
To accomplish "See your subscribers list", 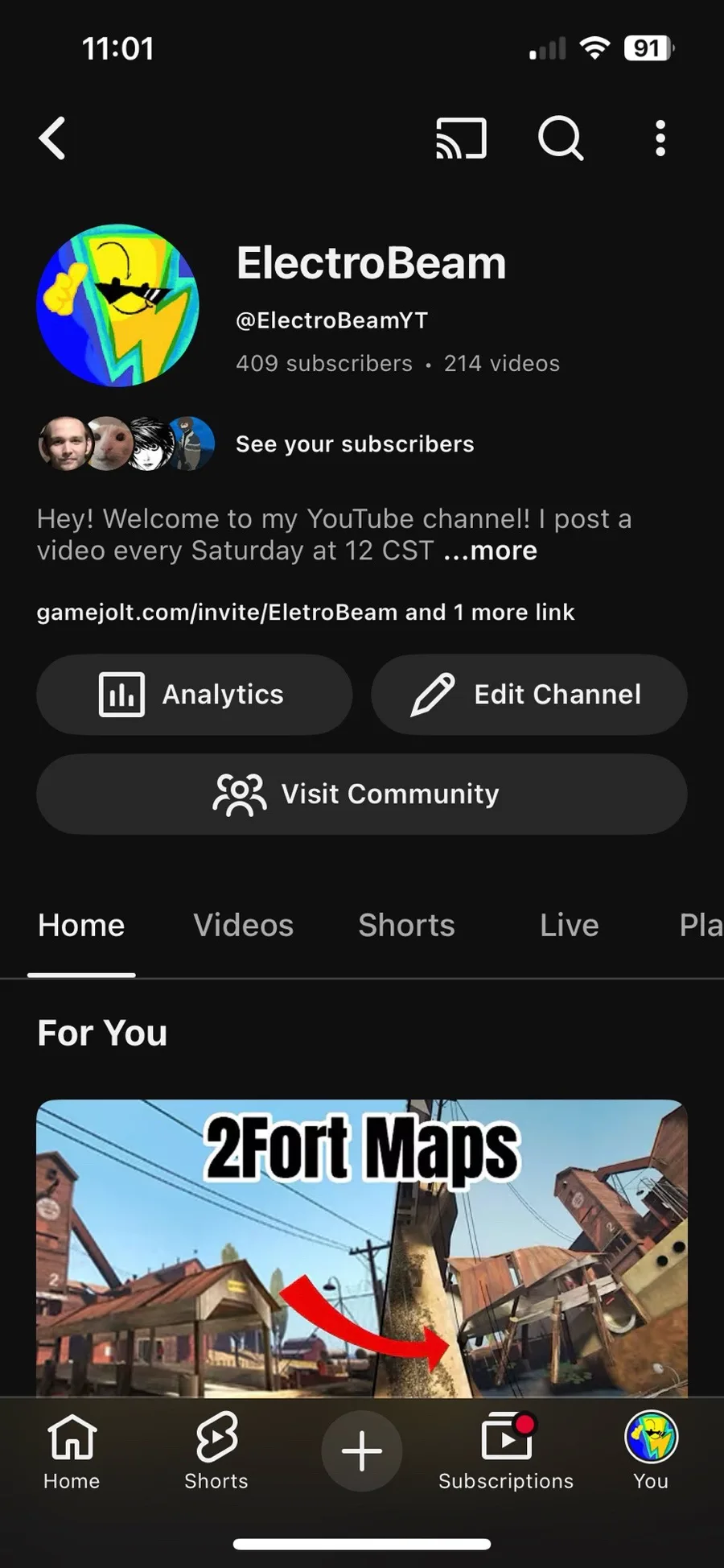I will (x=354, y=444).
